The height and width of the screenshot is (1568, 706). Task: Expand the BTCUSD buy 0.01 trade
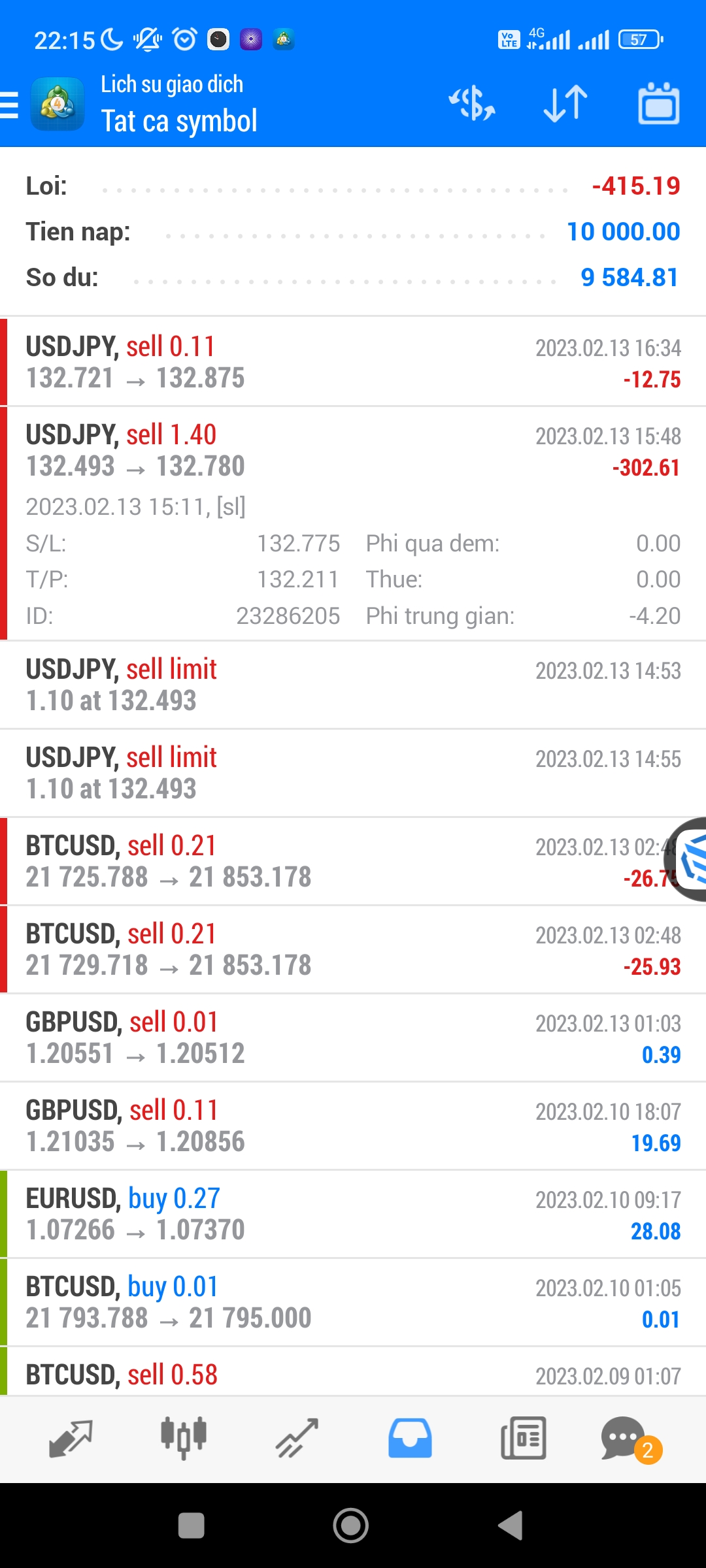[353, 1302]
